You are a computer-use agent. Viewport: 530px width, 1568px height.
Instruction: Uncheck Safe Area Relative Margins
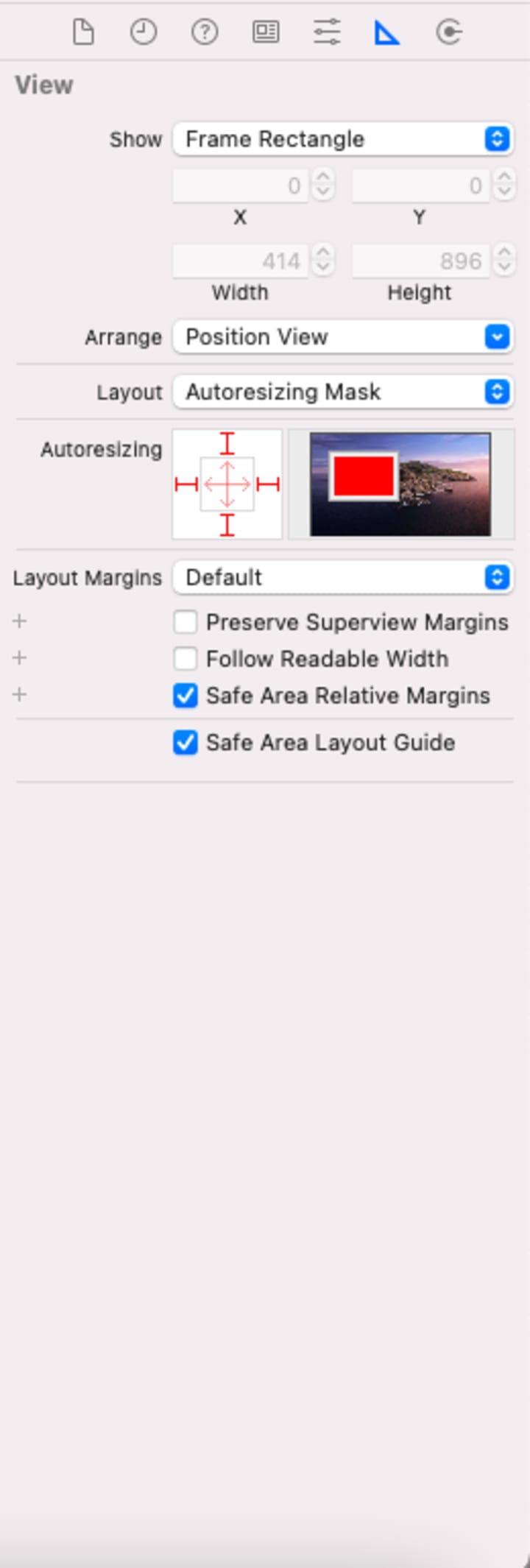coord(185,696)
